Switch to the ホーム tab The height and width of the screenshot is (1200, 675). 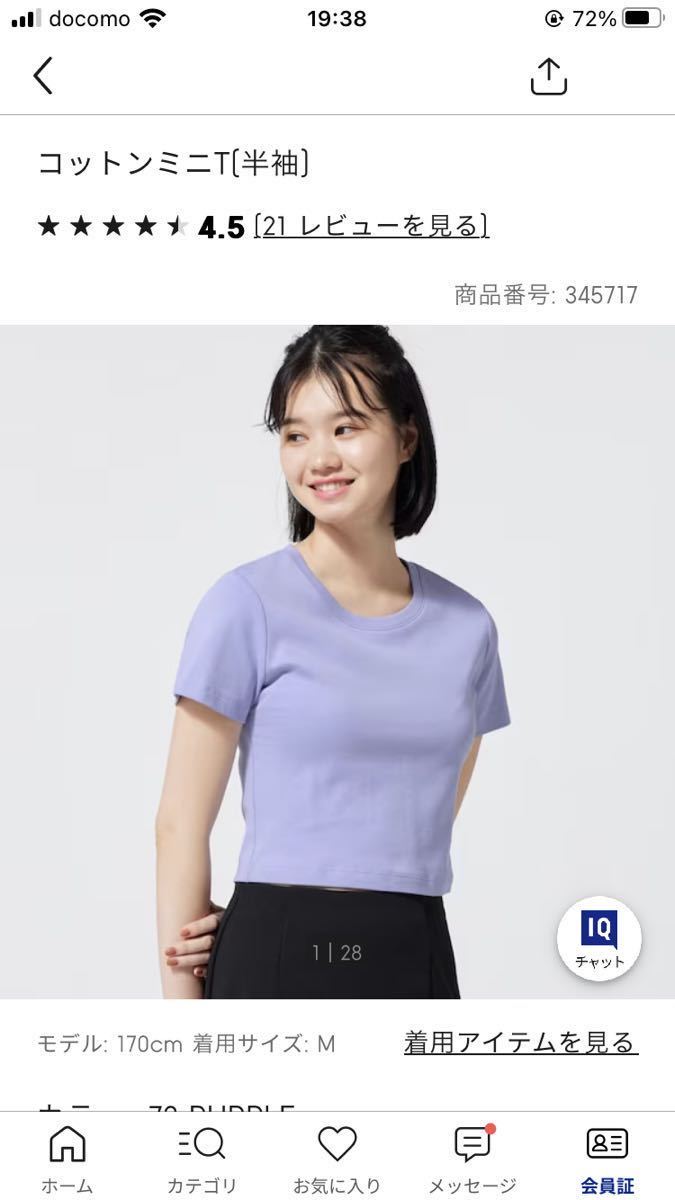[x=67, y=1158]
